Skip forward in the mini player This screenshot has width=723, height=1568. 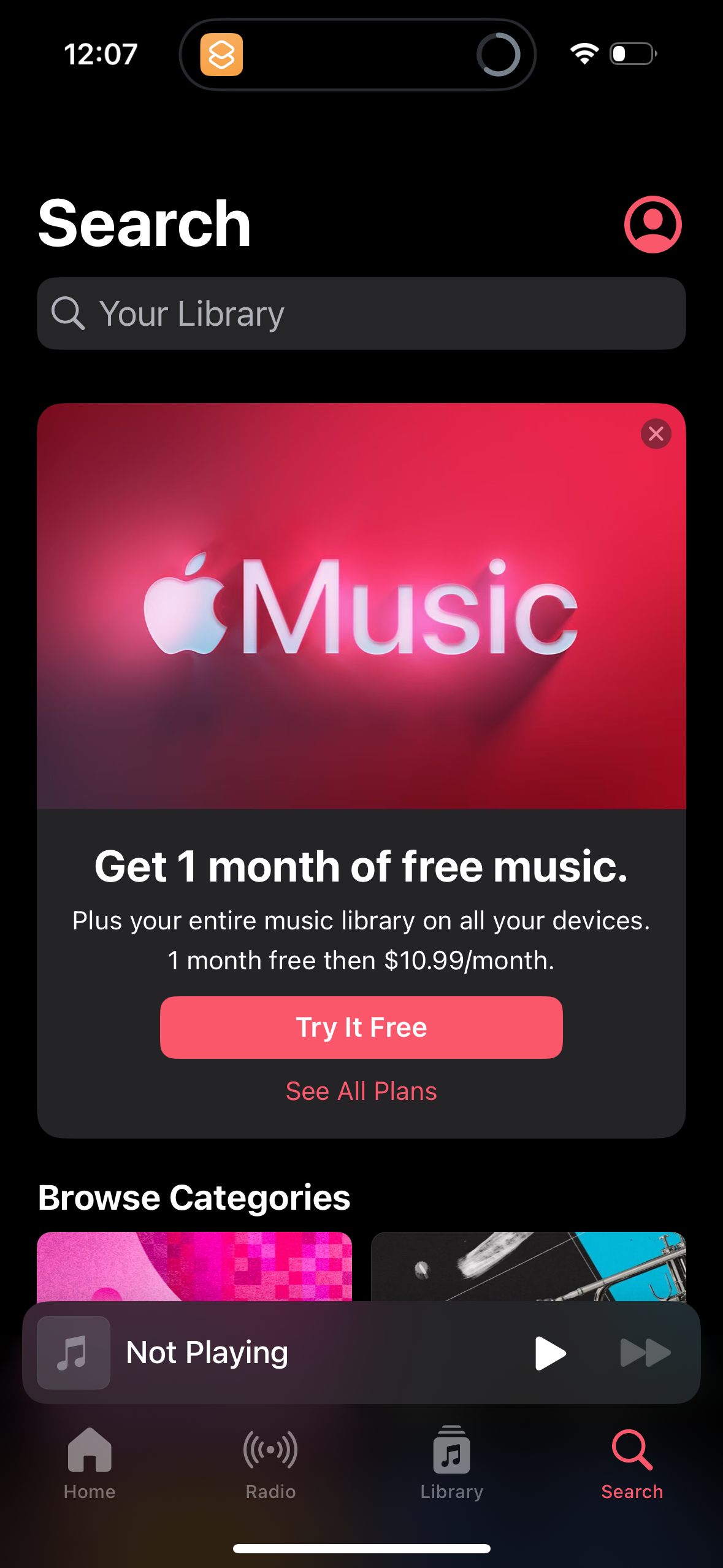pos(641,1352)
